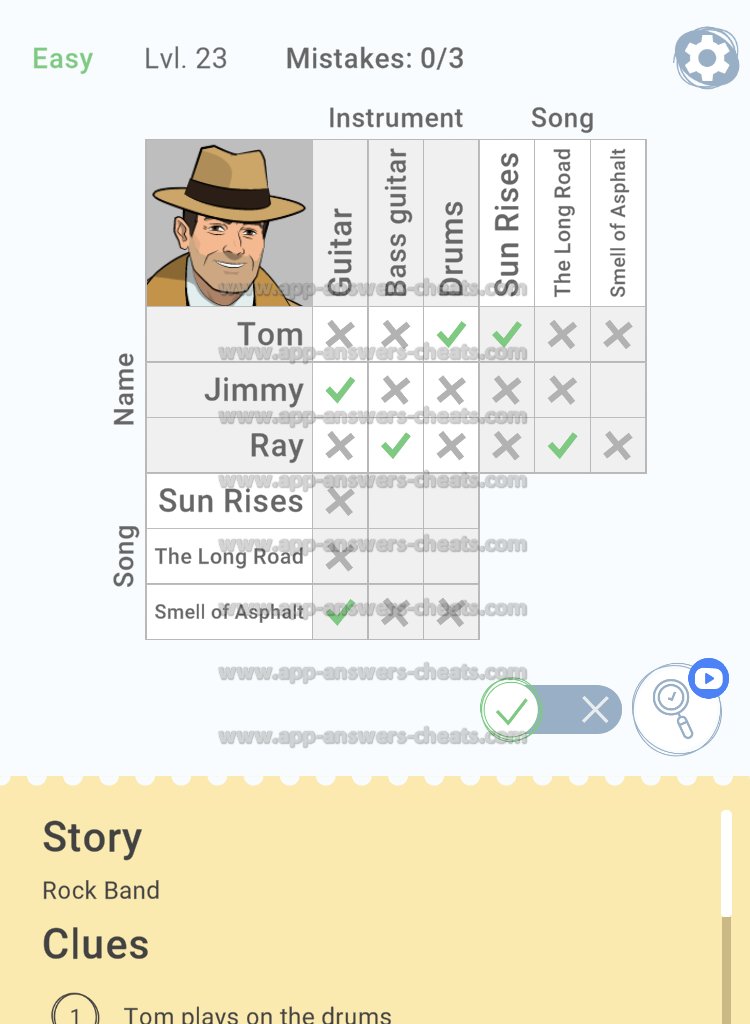Open the settings gear
Screen dimensions: 750x1024
pos(706,60)
